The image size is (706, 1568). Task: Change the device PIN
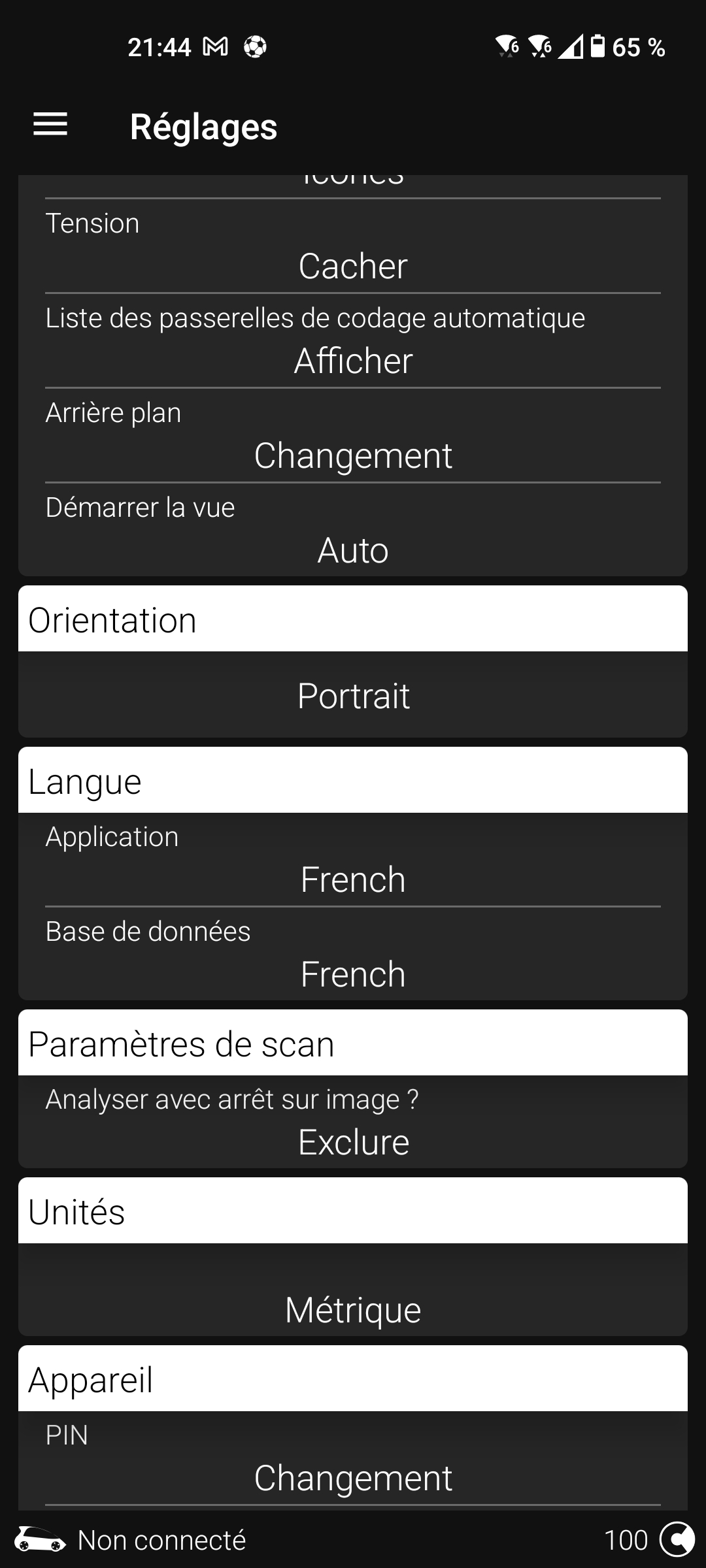coord(353,1477)
